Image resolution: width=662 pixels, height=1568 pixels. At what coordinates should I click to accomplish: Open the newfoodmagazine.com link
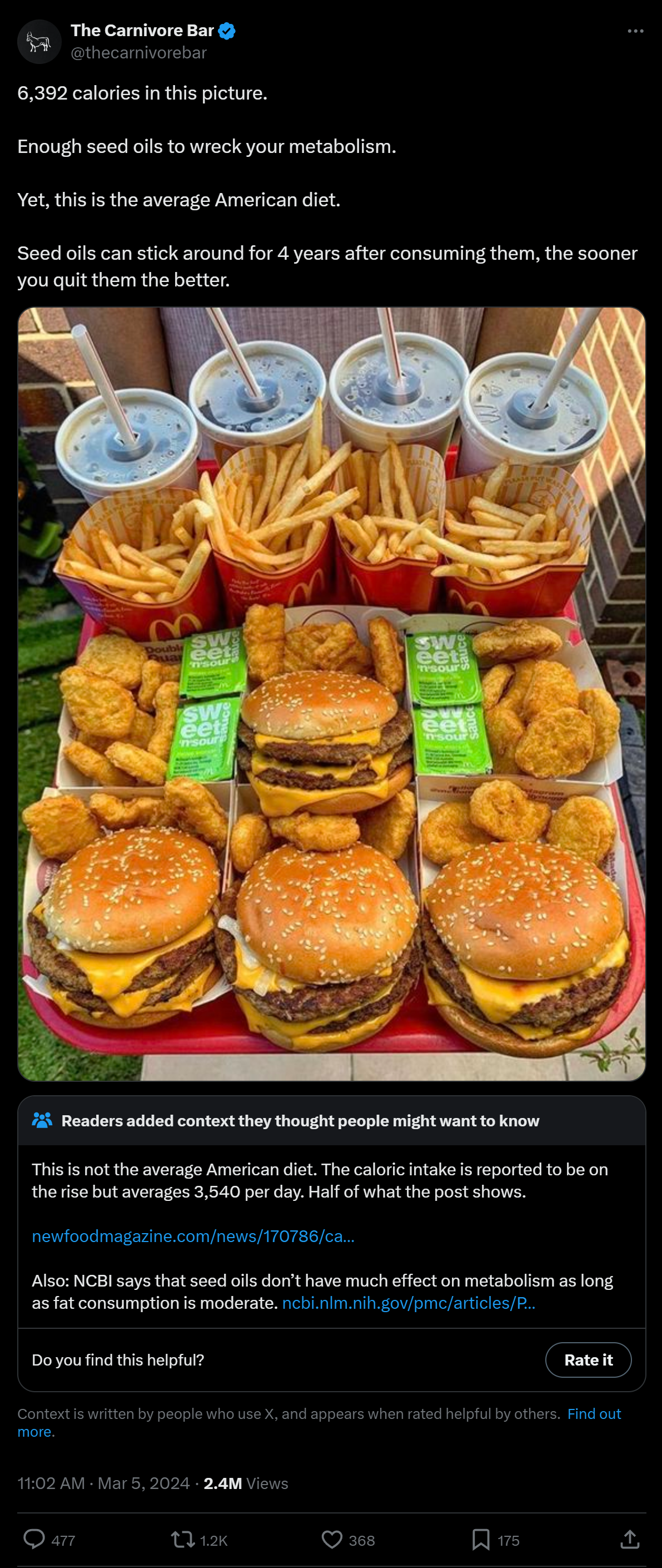tap(193, 1236)
